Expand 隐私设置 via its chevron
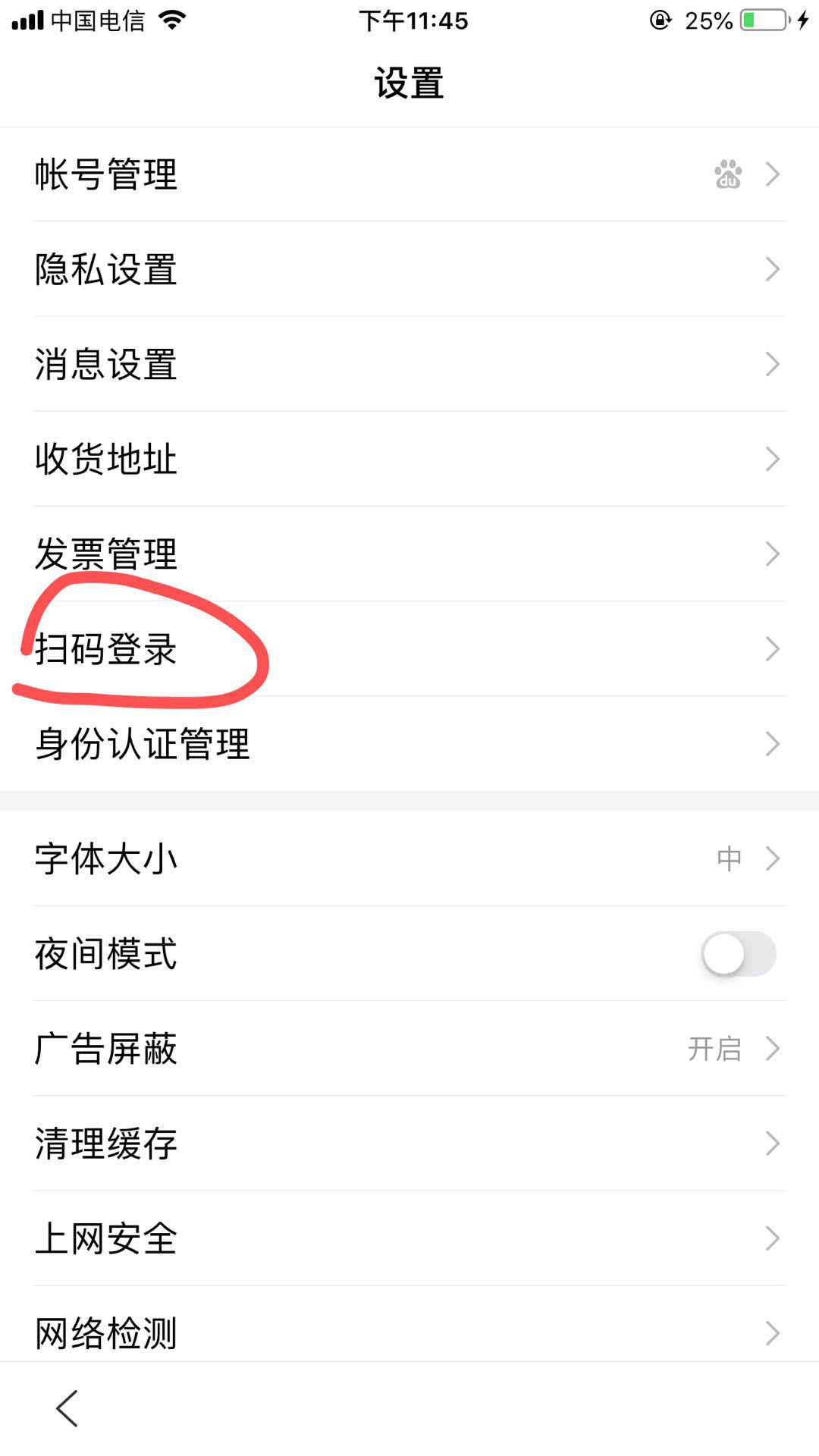The height and width of the screenshot is (1456, 819). point(772,269)
